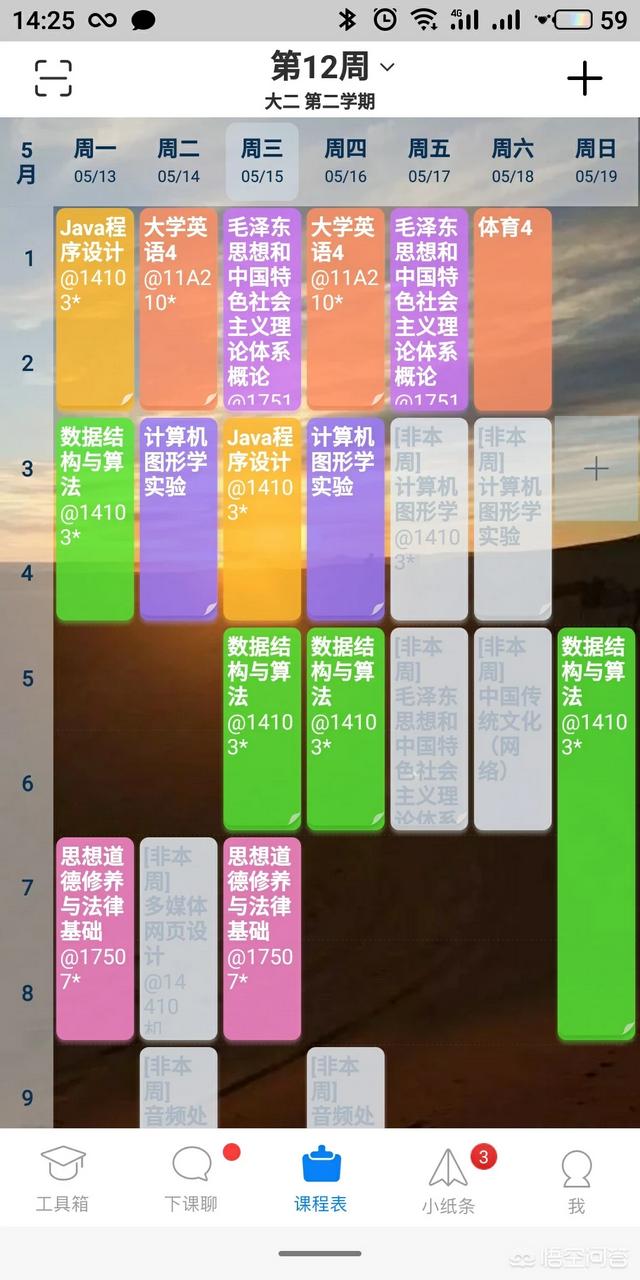Open Tuesday's 多媒体网页设计 non-current-week card
The height and width of the screenshot is (1280, 640).
(178, 938)
